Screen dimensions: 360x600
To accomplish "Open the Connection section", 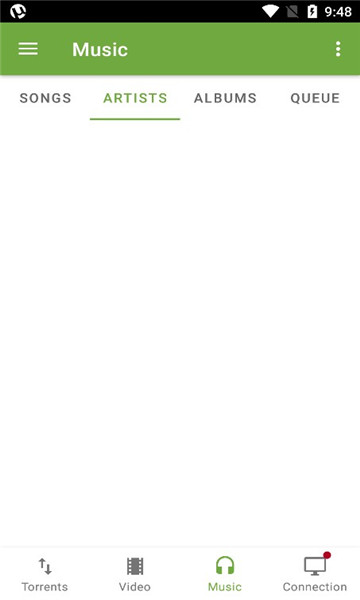I will click(315, 574).
